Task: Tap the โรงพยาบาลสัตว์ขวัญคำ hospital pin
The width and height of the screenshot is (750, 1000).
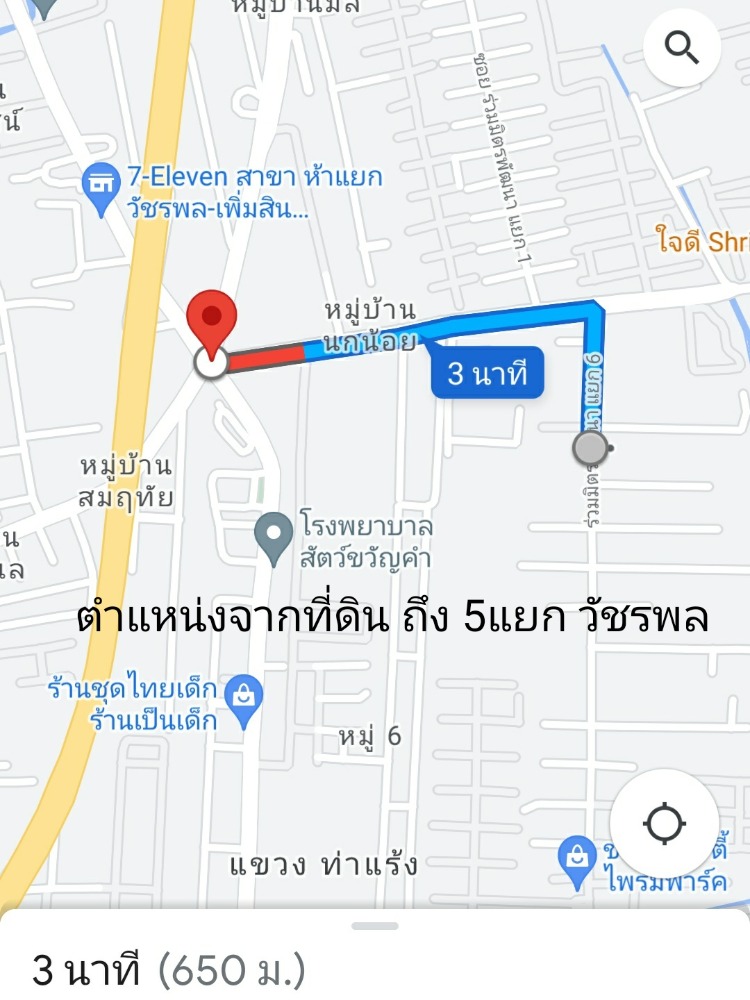Action: click(272, 530)
